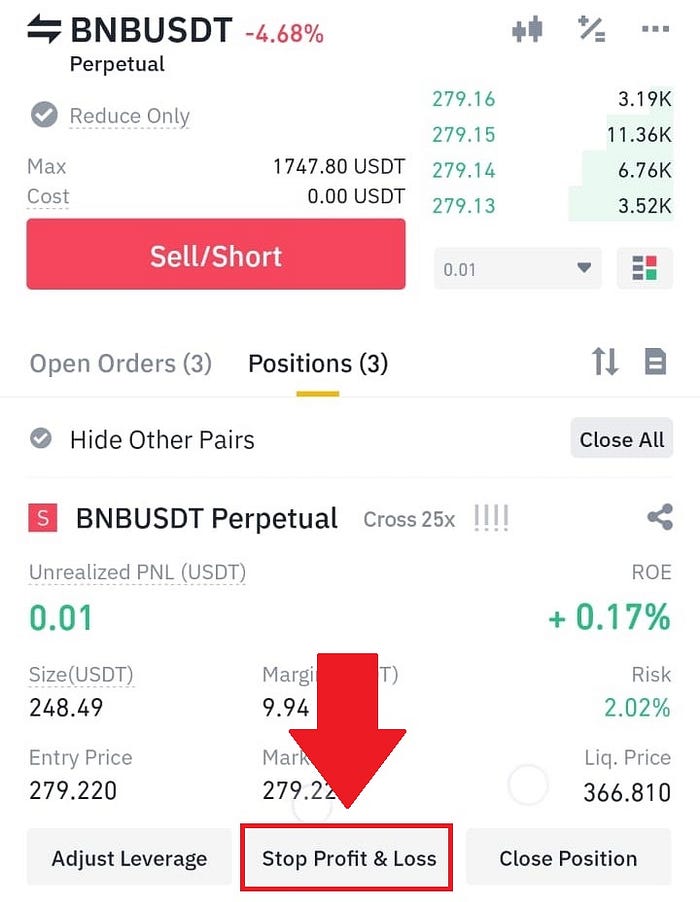Expand the 0.01 order book precision dropdown
This screenshot has width=700, height=902.
point(517,269)
